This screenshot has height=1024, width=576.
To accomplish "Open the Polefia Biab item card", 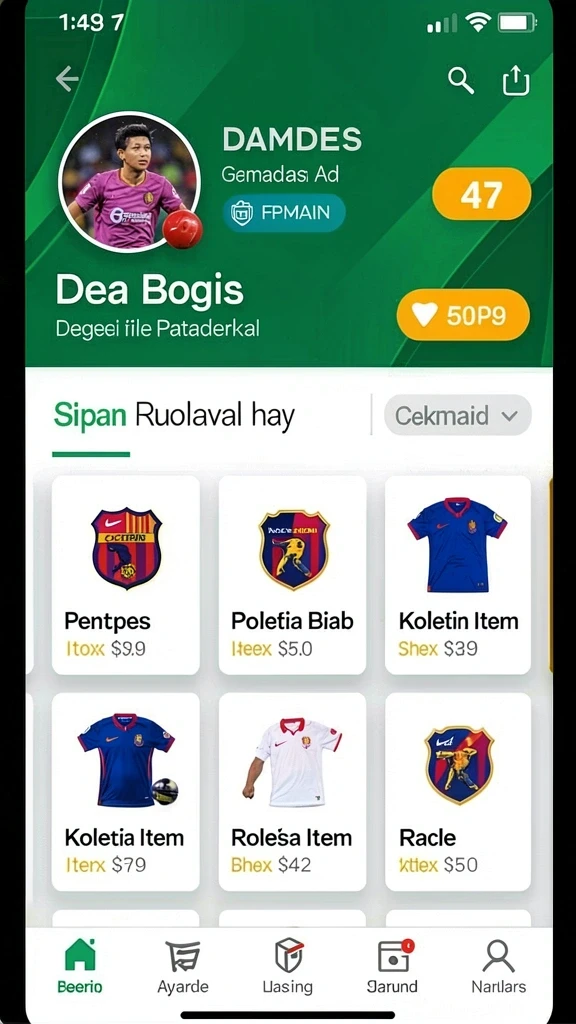I will [x=293, y=575].
